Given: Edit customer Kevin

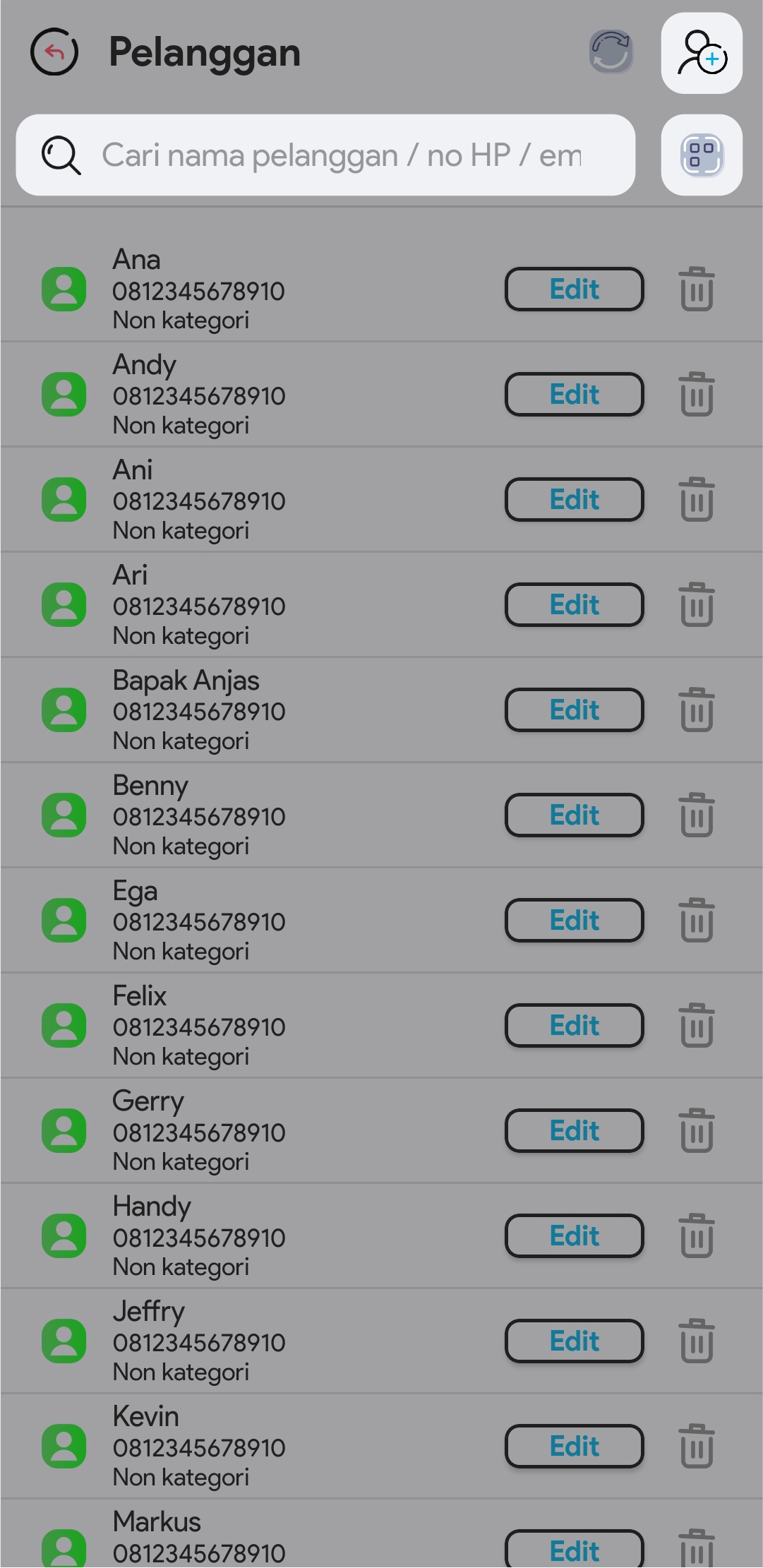Looking at the screenshot, I should point(574,1447).
